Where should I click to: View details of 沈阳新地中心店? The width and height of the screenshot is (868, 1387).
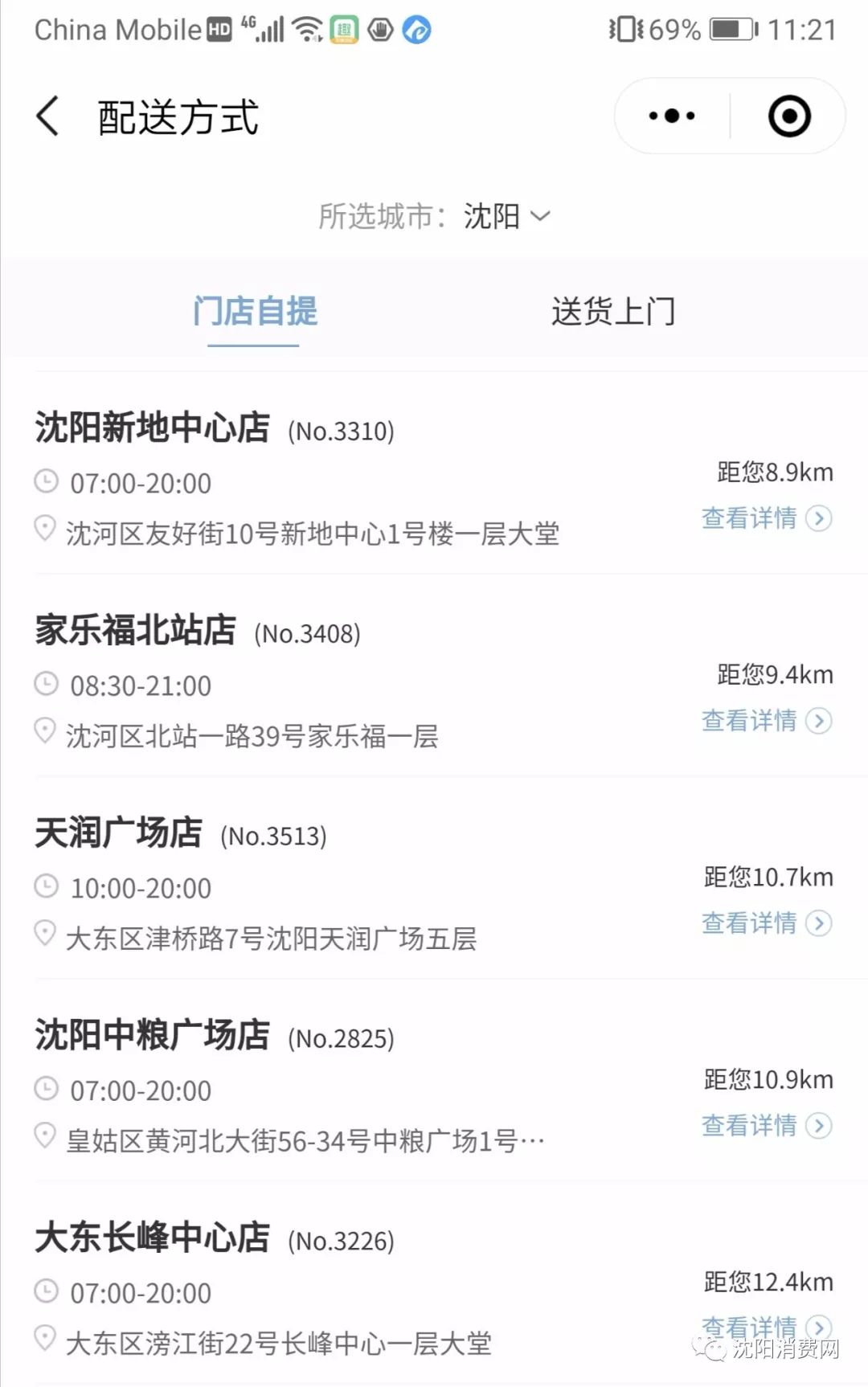[x=765, y=518]
